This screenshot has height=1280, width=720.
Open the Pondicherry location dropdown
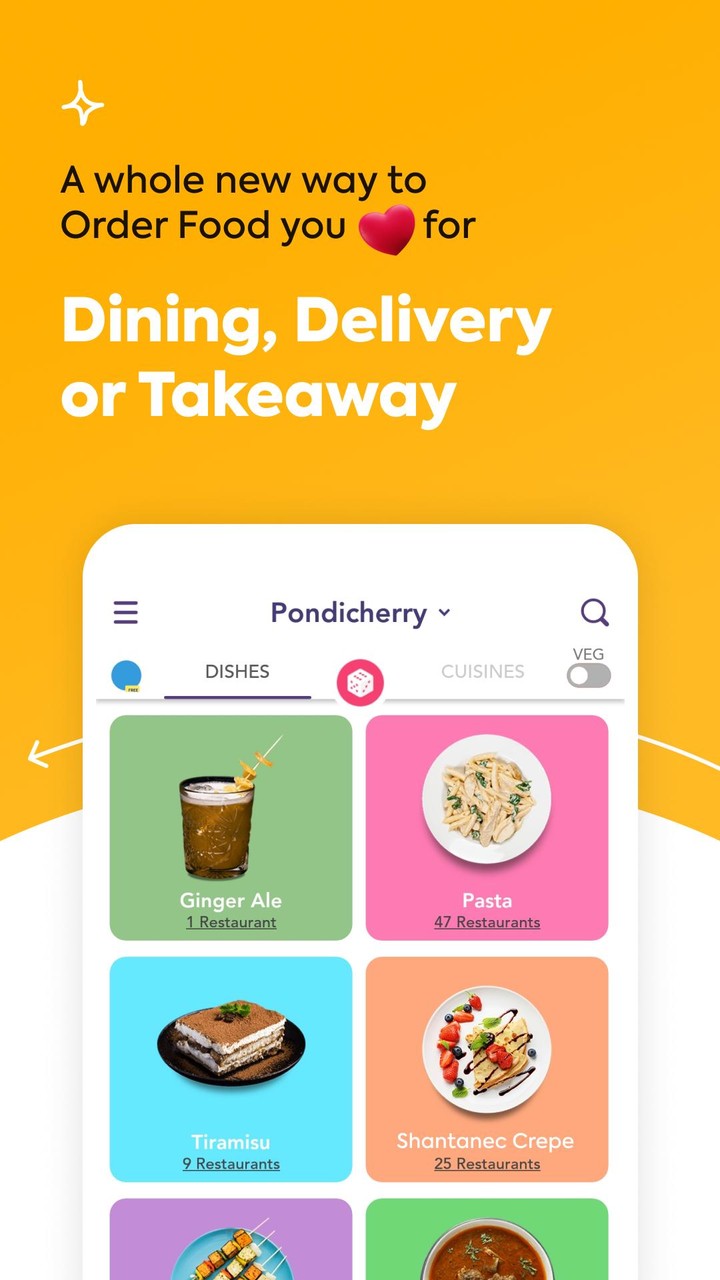tap(360, 612)
